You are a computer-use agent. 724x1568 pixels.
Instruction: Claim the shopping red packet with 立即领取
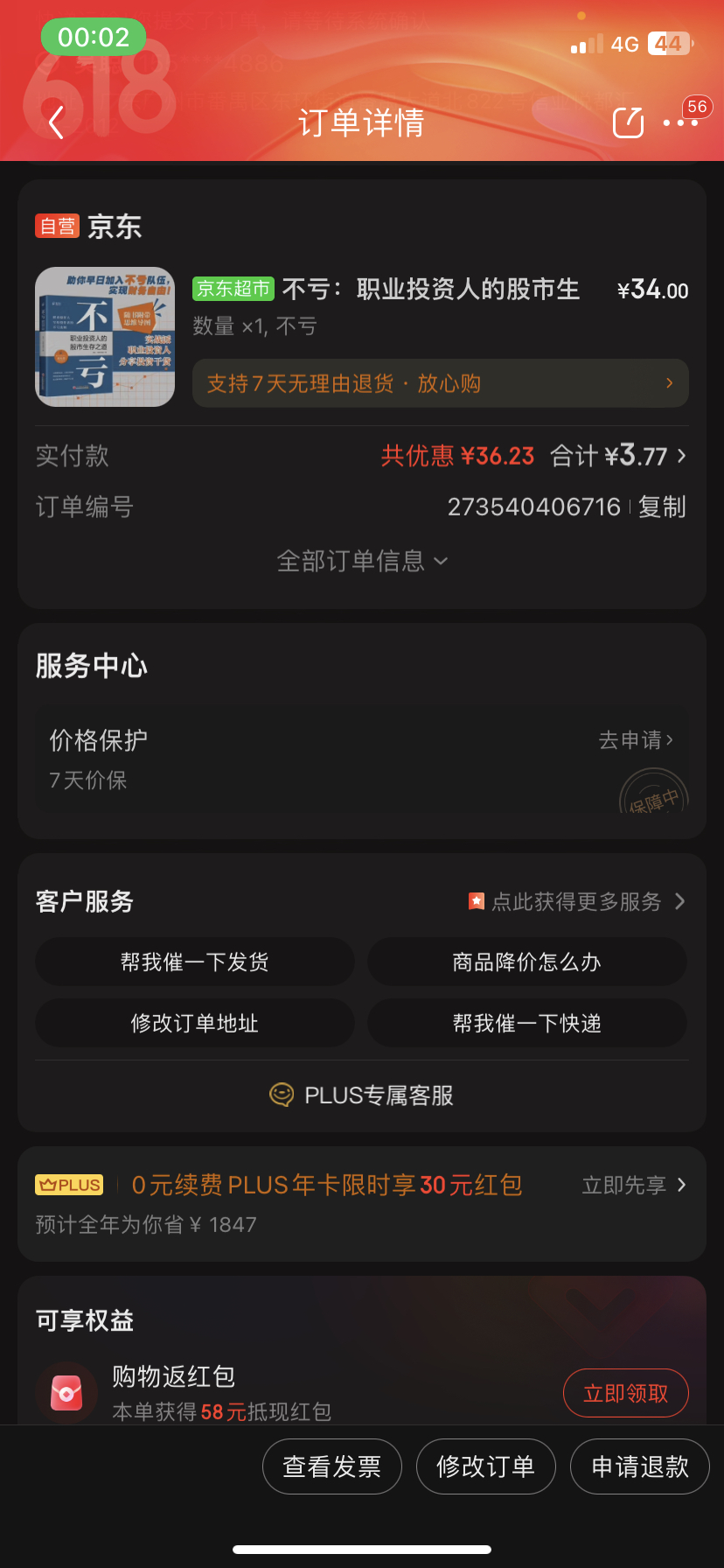click(625, 1393)
